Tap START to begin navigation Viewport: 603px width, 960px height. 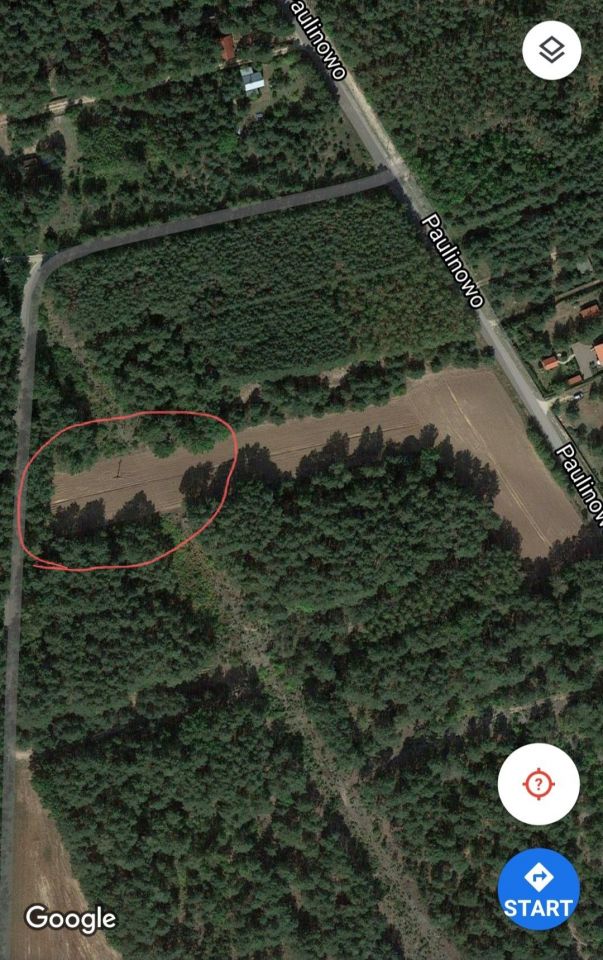[538, 890]
